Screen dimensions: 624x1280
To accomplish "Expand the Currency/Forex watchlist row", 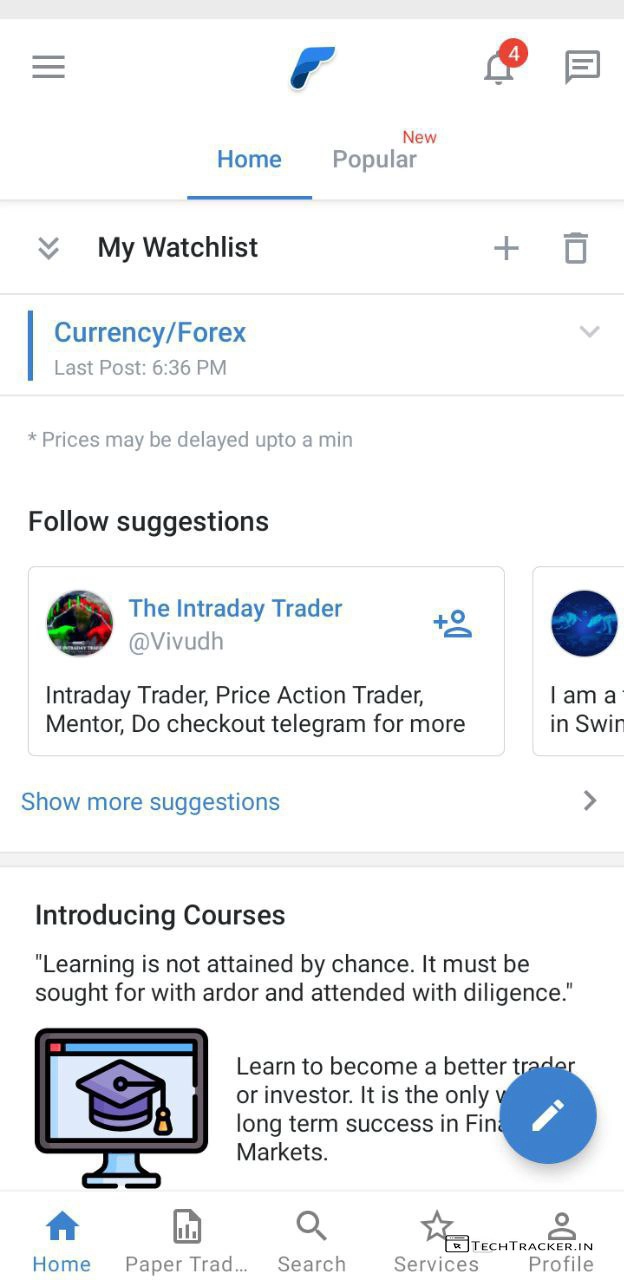I will pos(589,332).
